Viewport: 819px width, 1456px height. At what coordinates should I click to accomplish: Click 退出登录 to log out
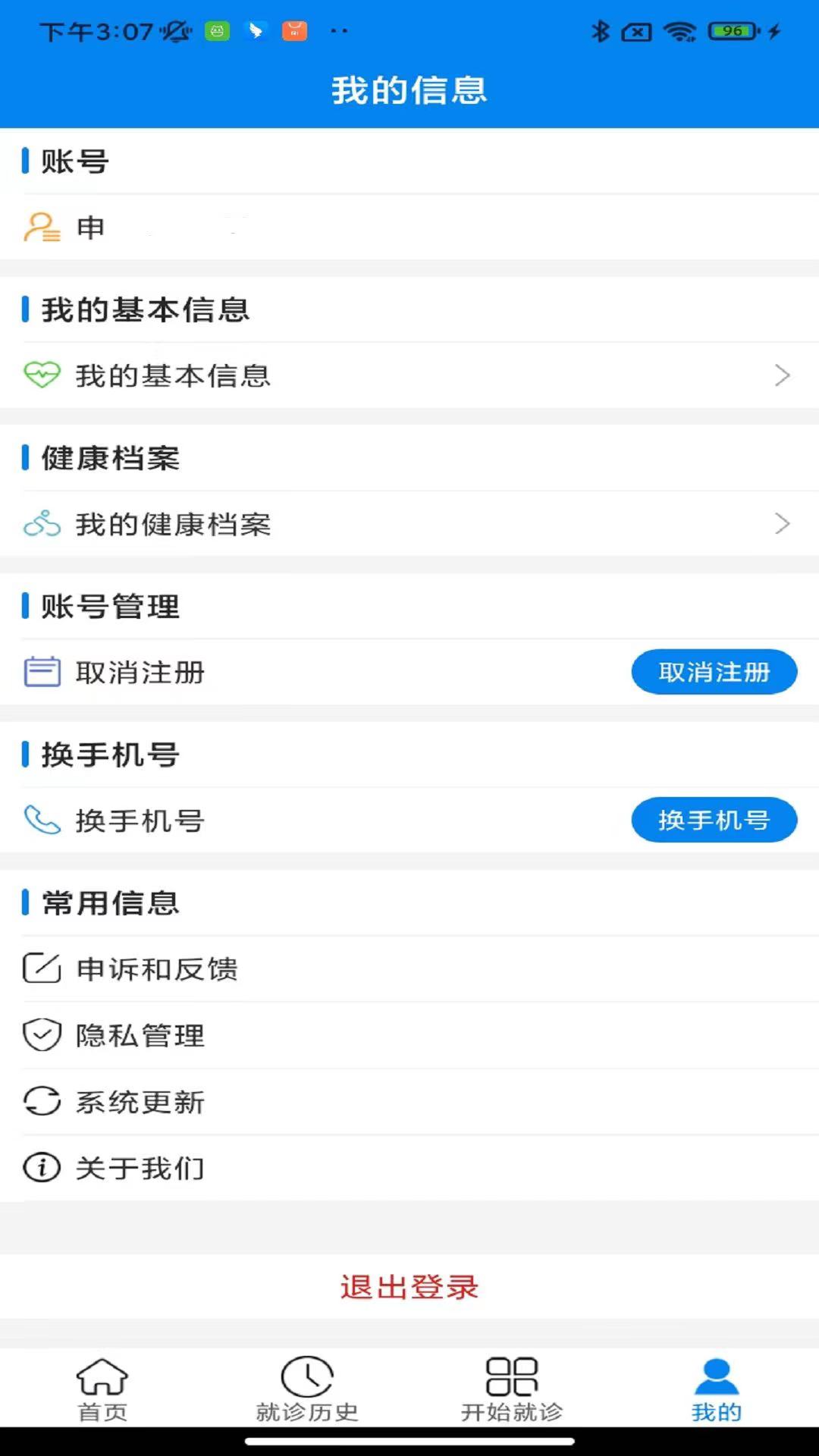tap(409, 1287)
